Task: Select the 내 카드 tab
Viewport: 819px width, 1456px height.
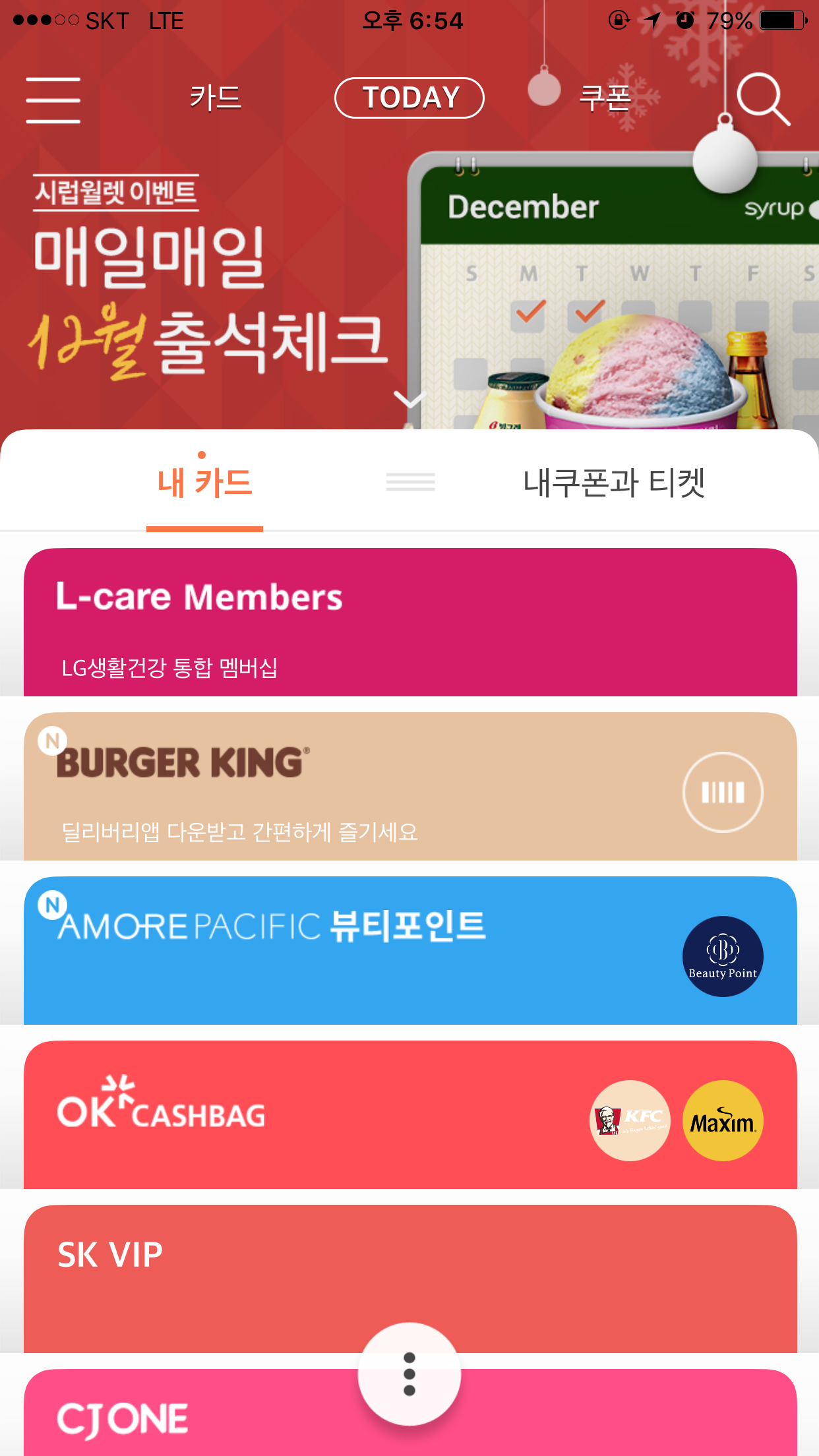Action: point(204,483)
